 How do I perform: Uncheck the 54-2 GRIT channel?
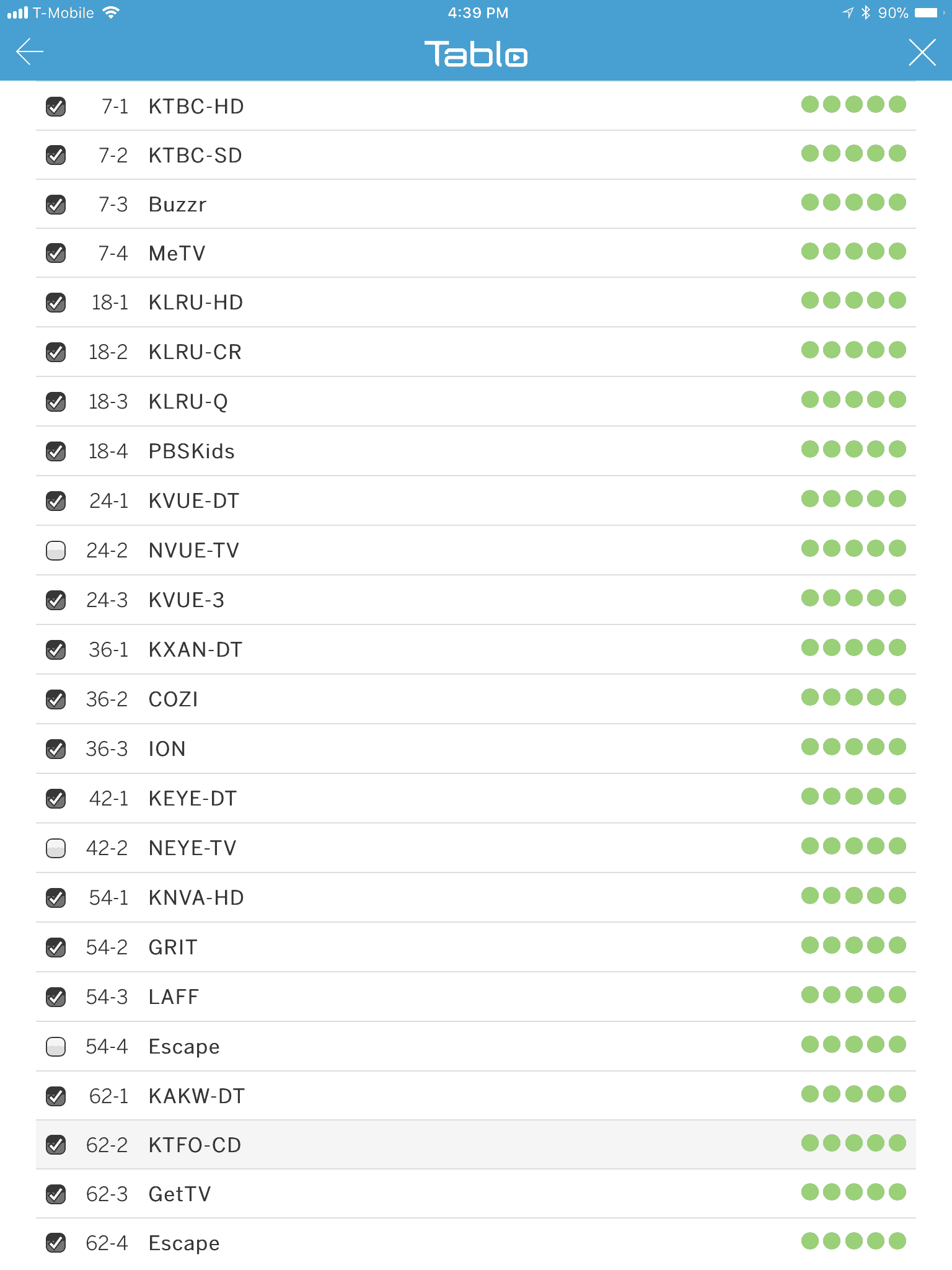pos(55,947)
